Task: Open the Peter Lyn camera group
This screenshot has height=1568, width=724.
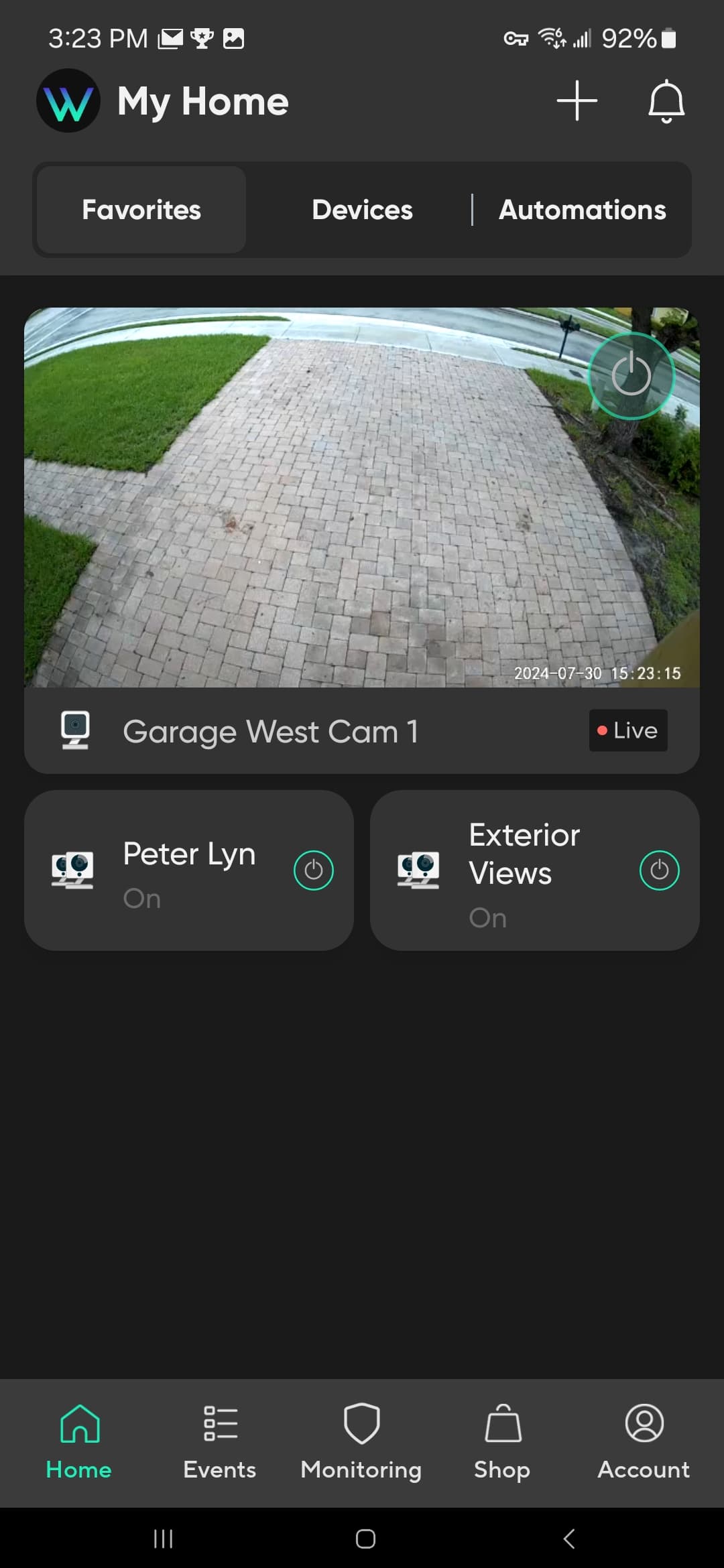Action: click(x=189, y=870)
